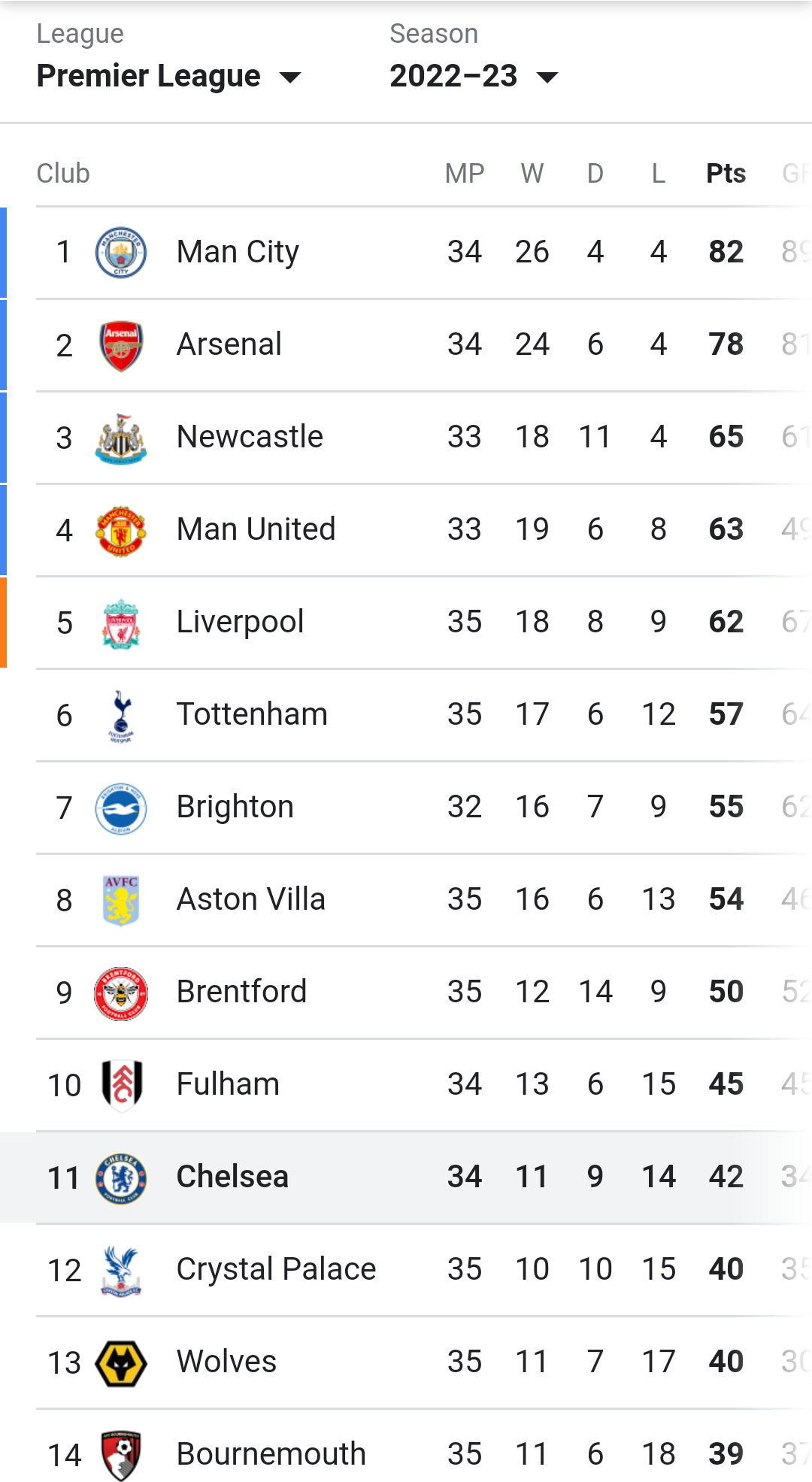Image resolution: width=812 pixels, height=1482 pixels.
Task: Select Crystal Palace from the list
Action: [406, 1270]
